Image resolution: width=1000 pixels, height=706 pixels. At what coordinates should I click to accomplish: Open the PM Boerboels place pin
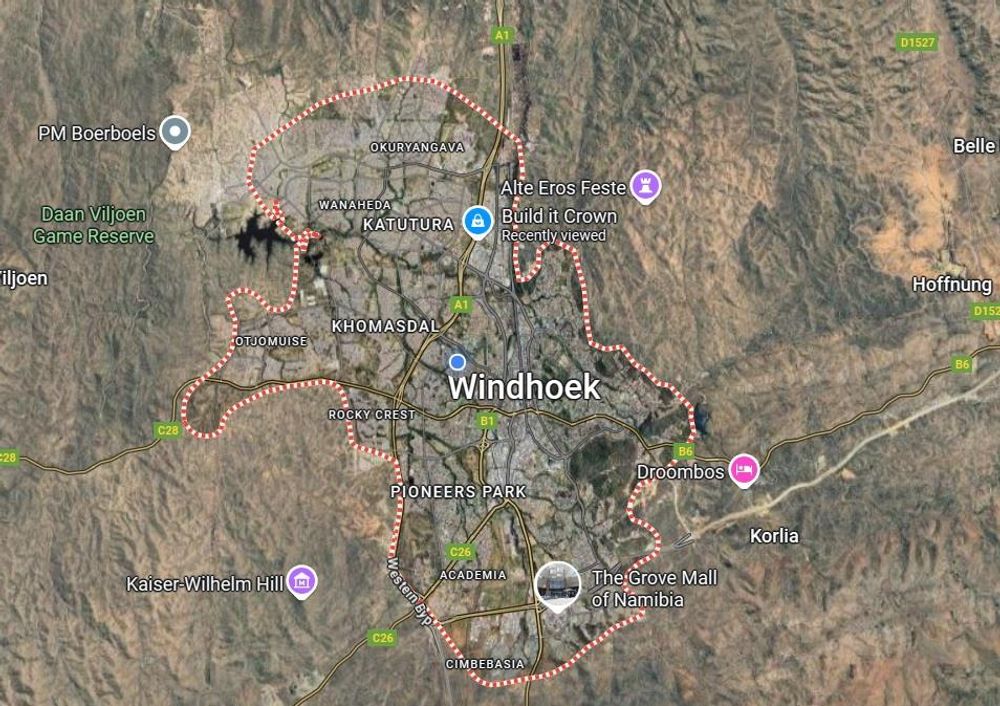click(x=176, y=131)
